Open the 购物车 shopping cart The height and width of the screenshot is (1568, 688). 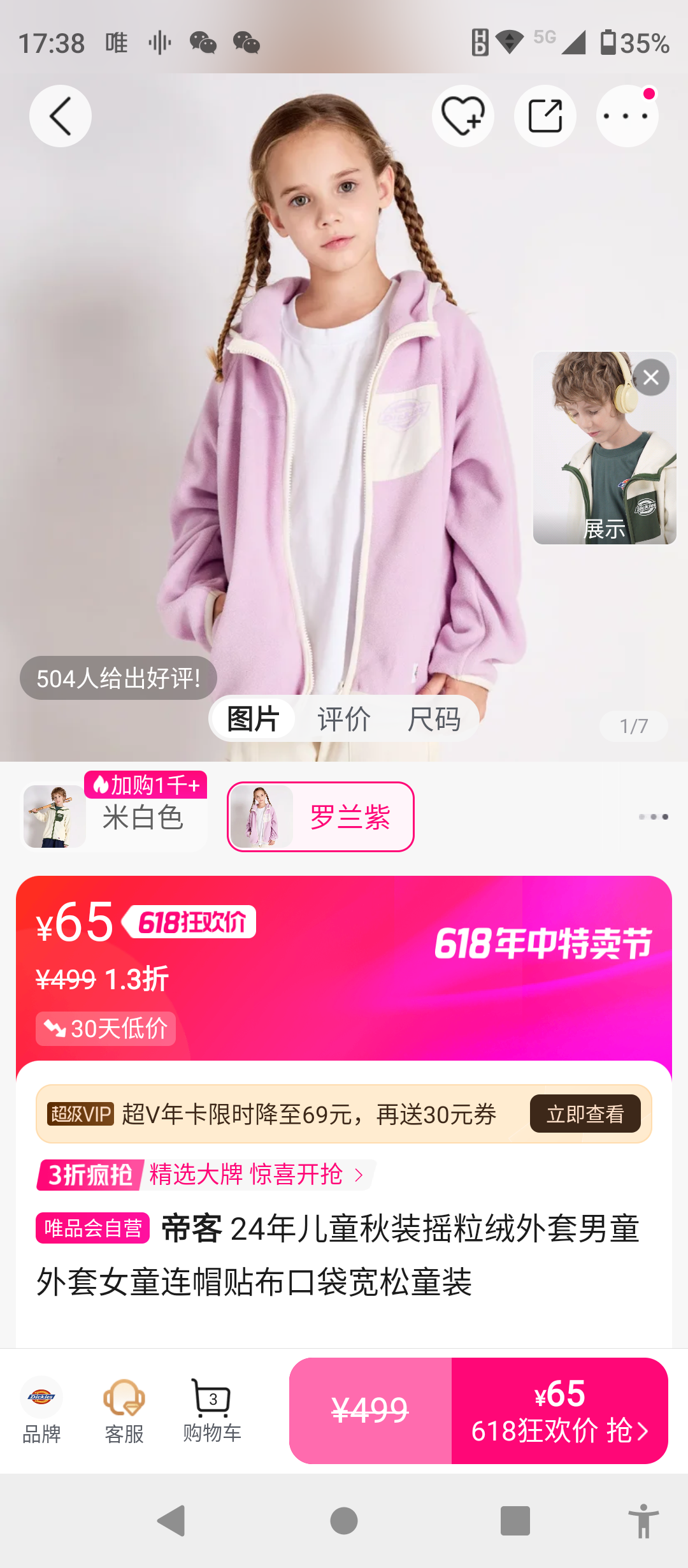tap(212, 1410)
